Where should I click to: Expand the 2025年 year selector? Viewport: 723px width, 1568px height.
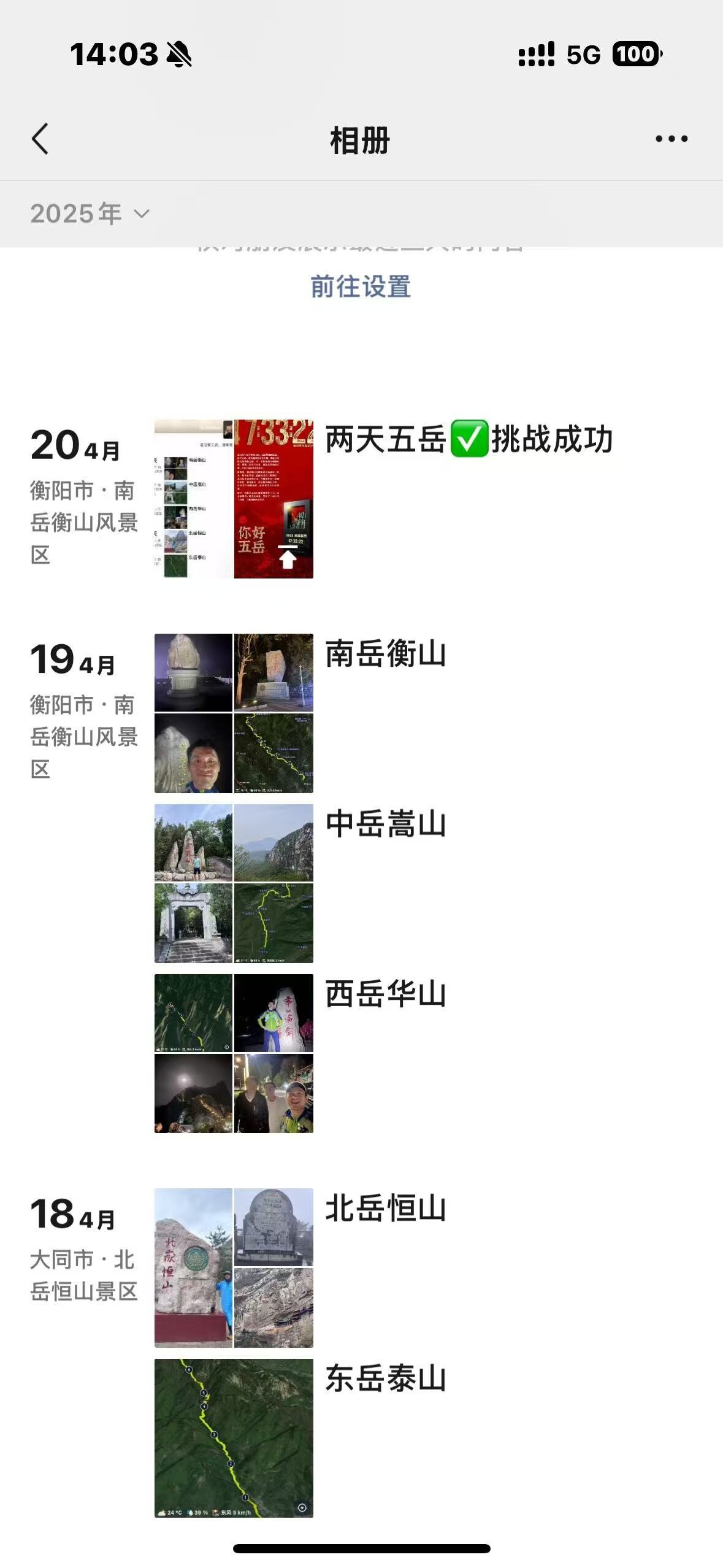click(x=90, y=214)
